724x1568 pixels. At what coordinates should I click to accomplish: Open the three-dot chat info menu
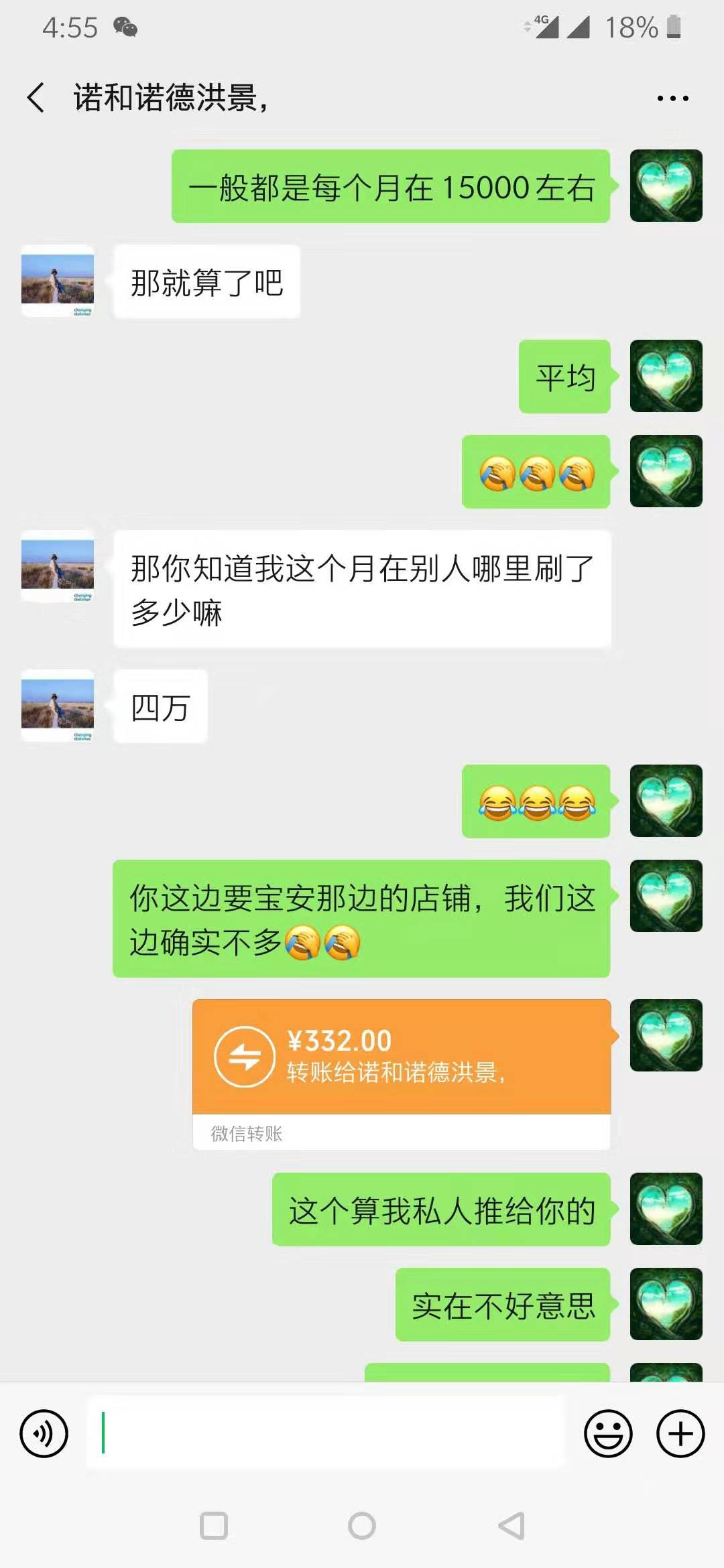pyautogui.click(x=672, y=99)
